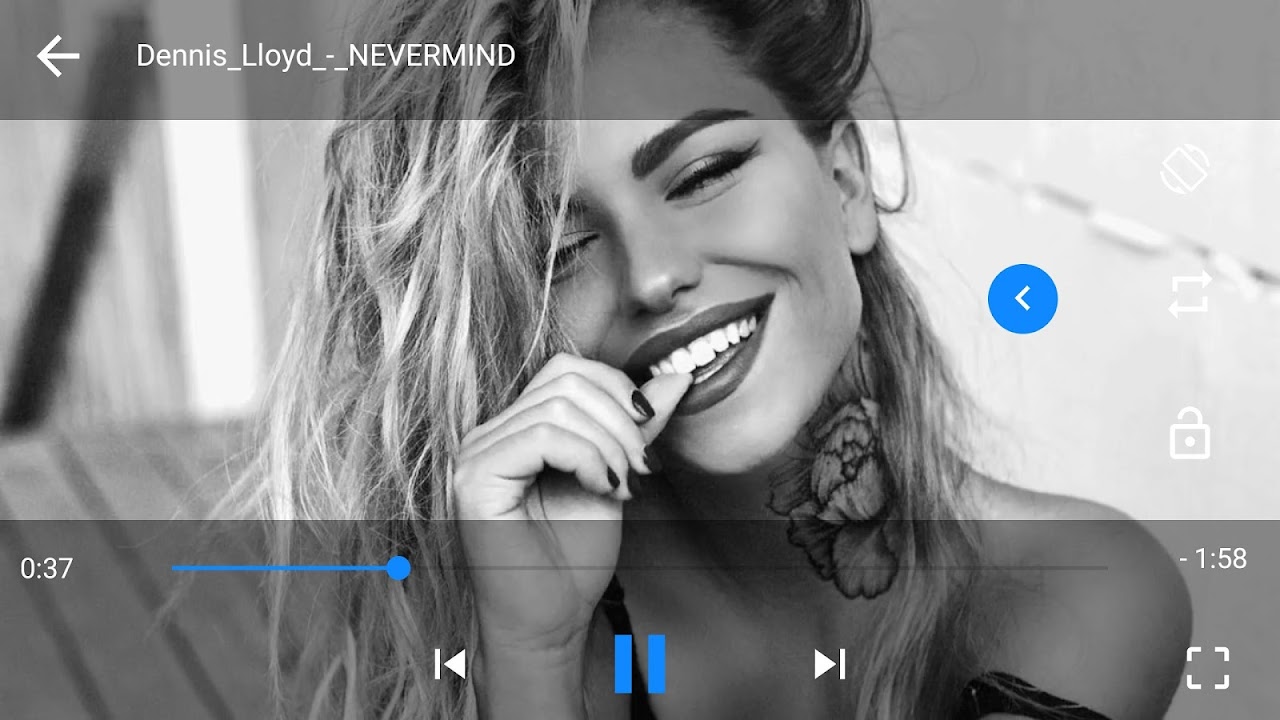Collapse the blue side panel arrow
Screen dimensions: 1280x720
[x=1022, y=298]
